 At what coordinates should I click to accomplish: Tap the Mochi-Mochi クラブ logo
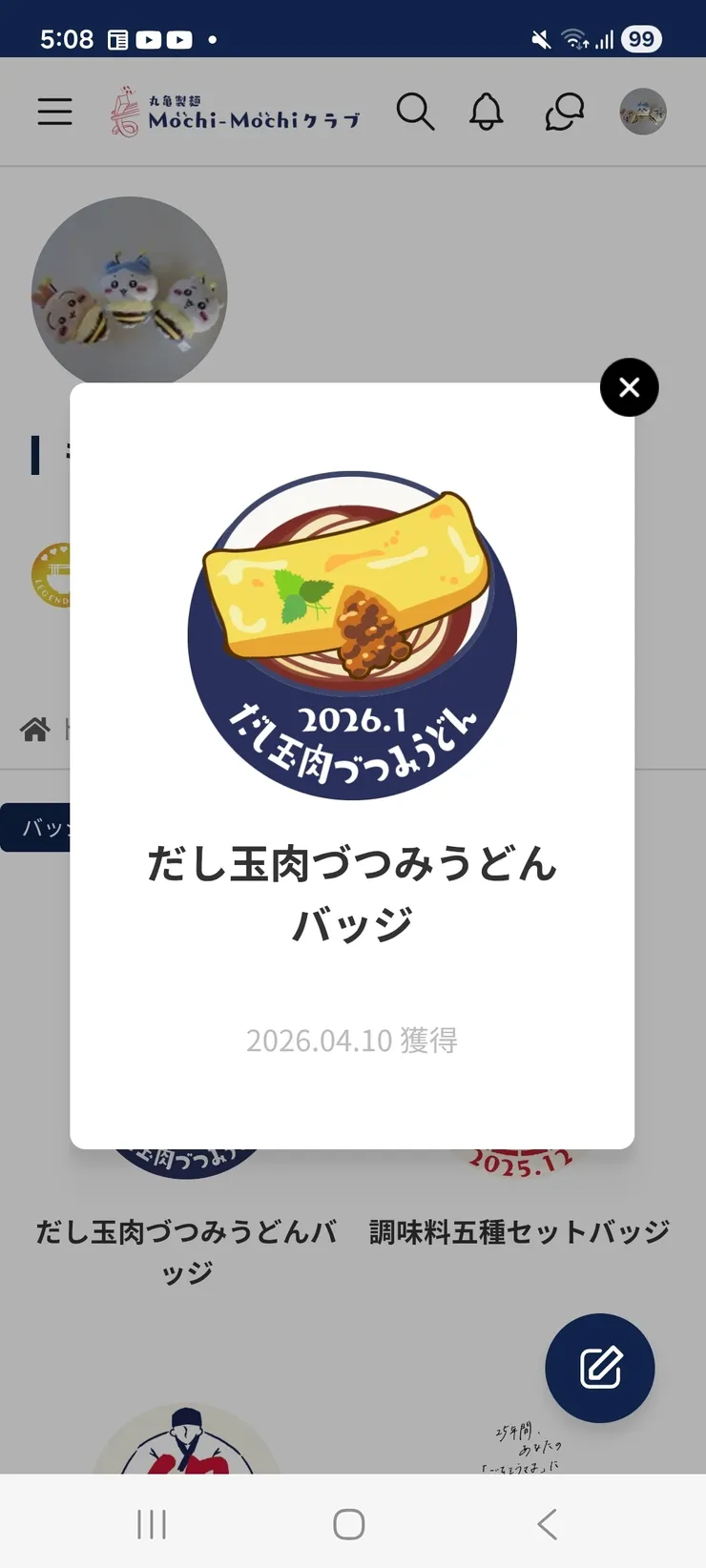[236, 111]
